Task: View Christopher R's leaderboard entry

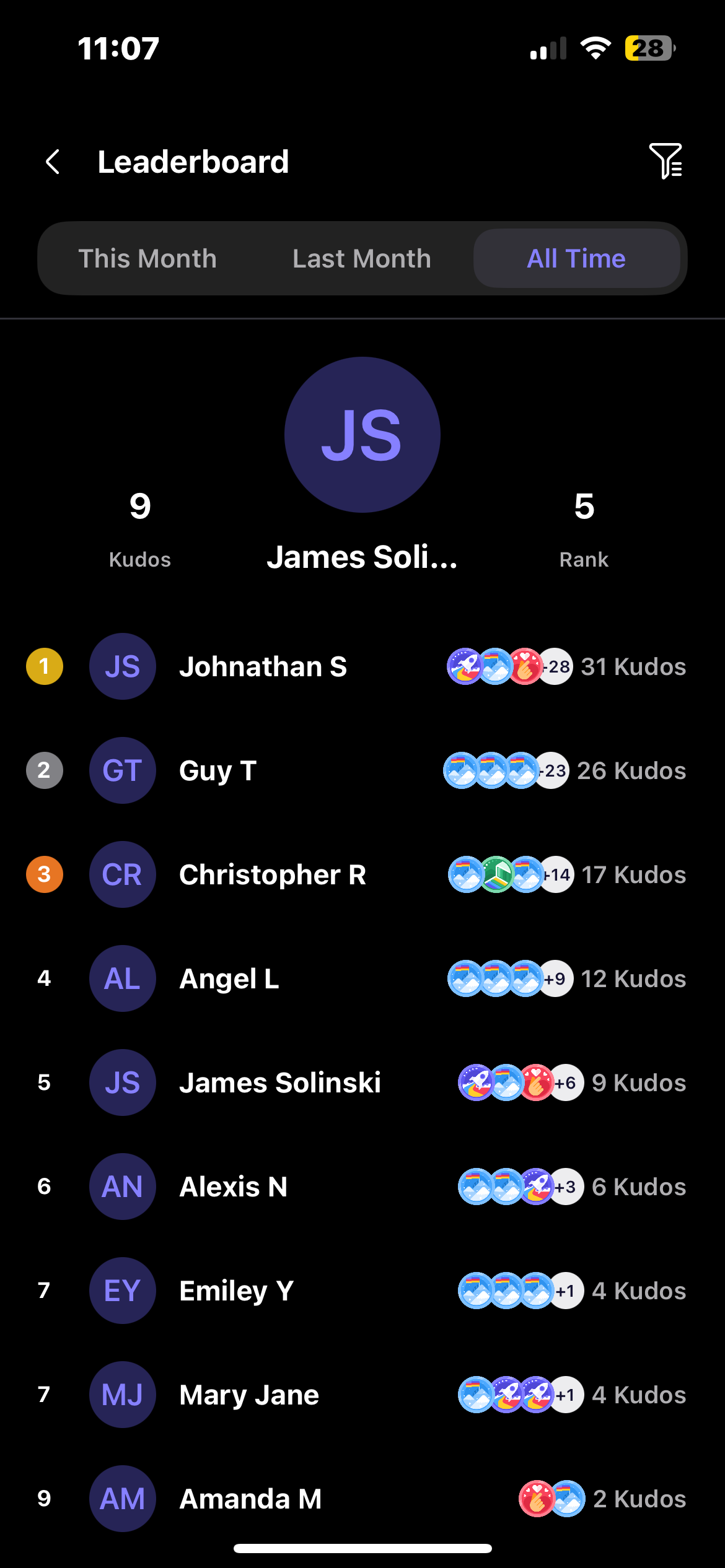Action: pyautogui.click(x=362, y=874)
